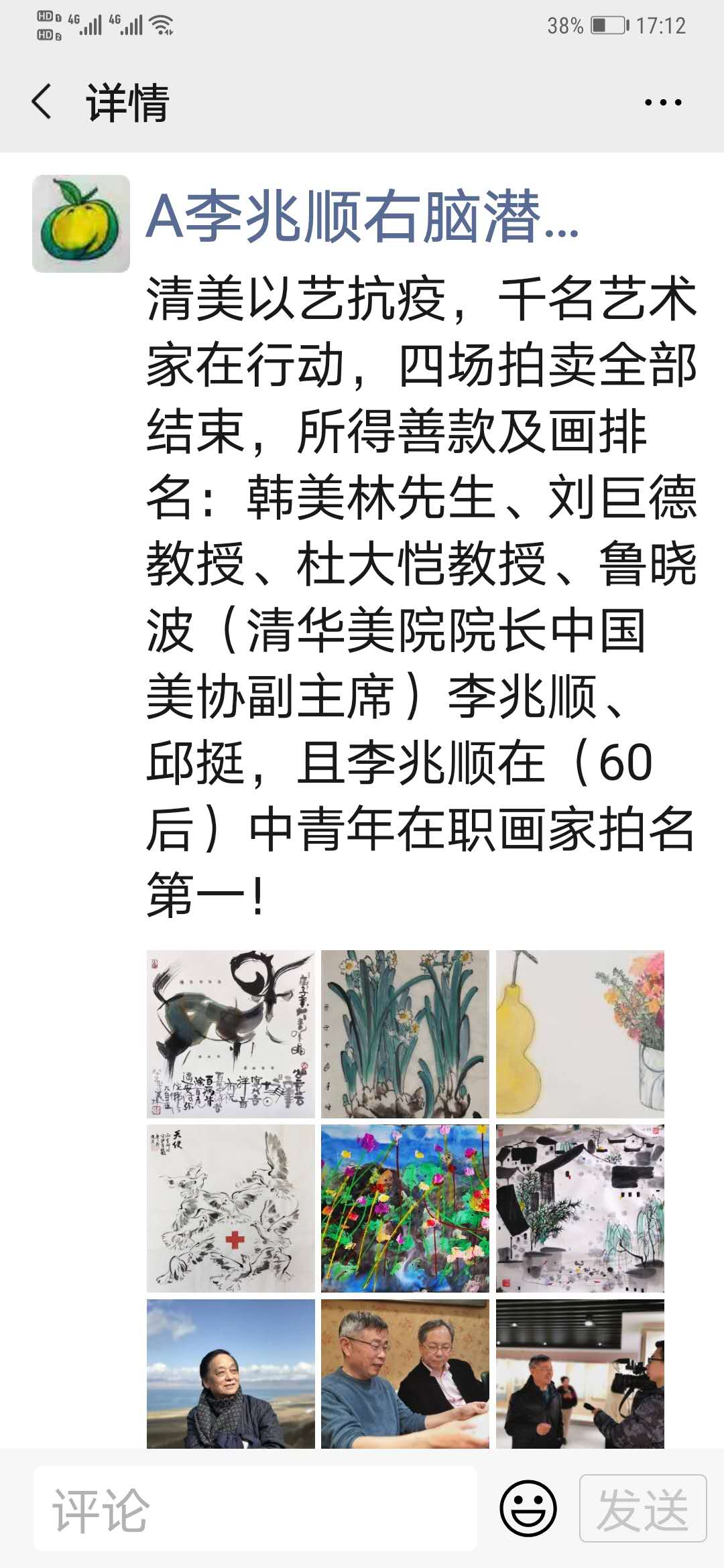
Task: View the ink village houses painting
Action: [x=580, y=1208]
